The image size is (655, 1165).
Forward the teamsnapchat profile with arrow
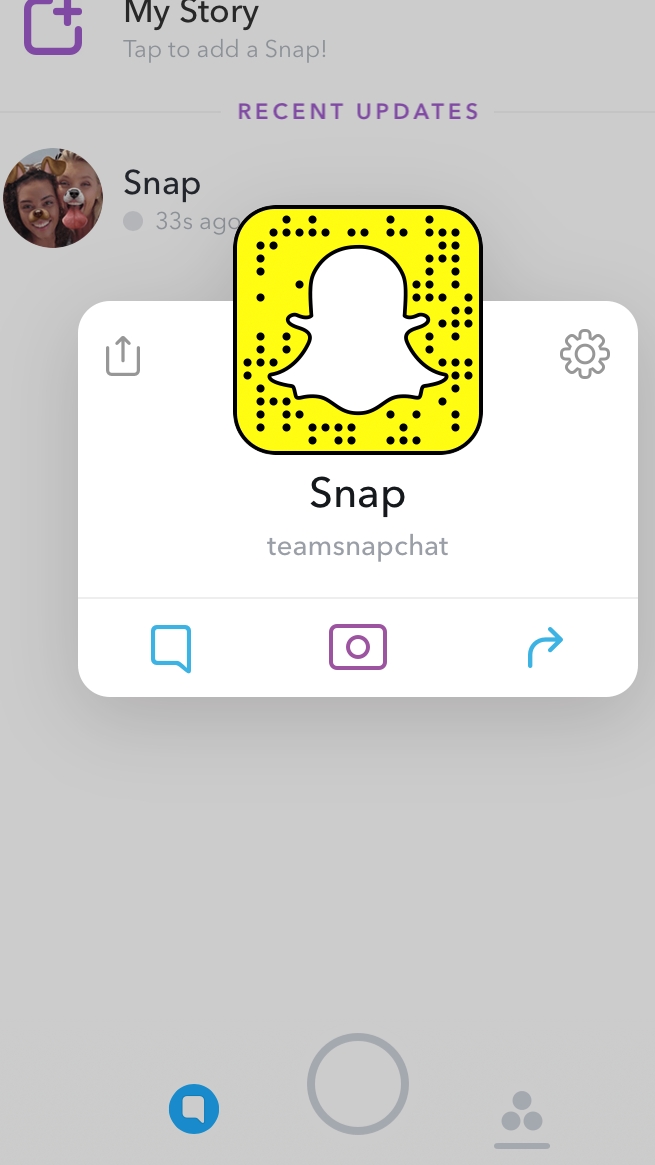(x=545, y=648)
